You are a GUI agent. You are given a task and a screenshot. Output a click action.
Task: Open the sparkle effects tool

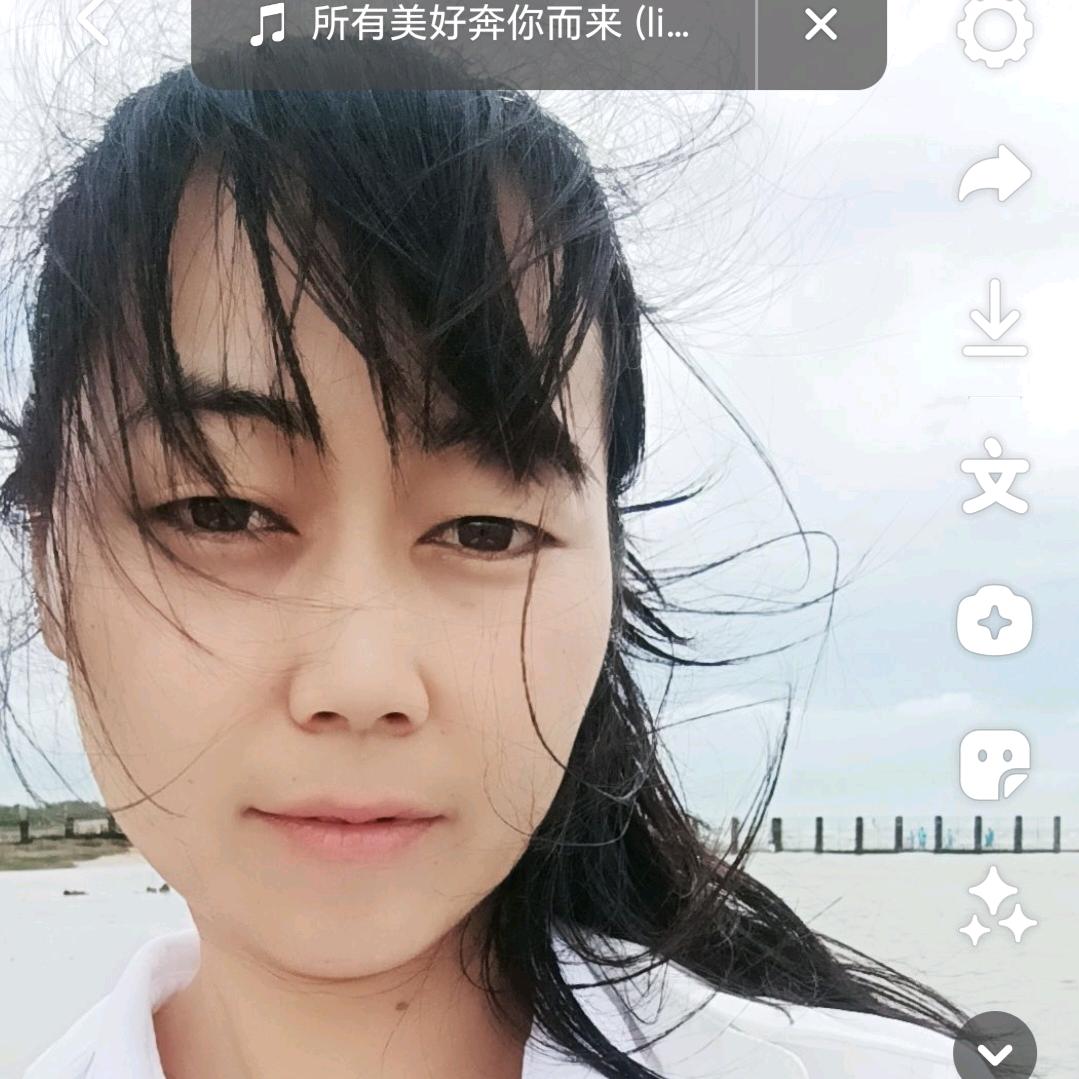(x=994, y=622)
